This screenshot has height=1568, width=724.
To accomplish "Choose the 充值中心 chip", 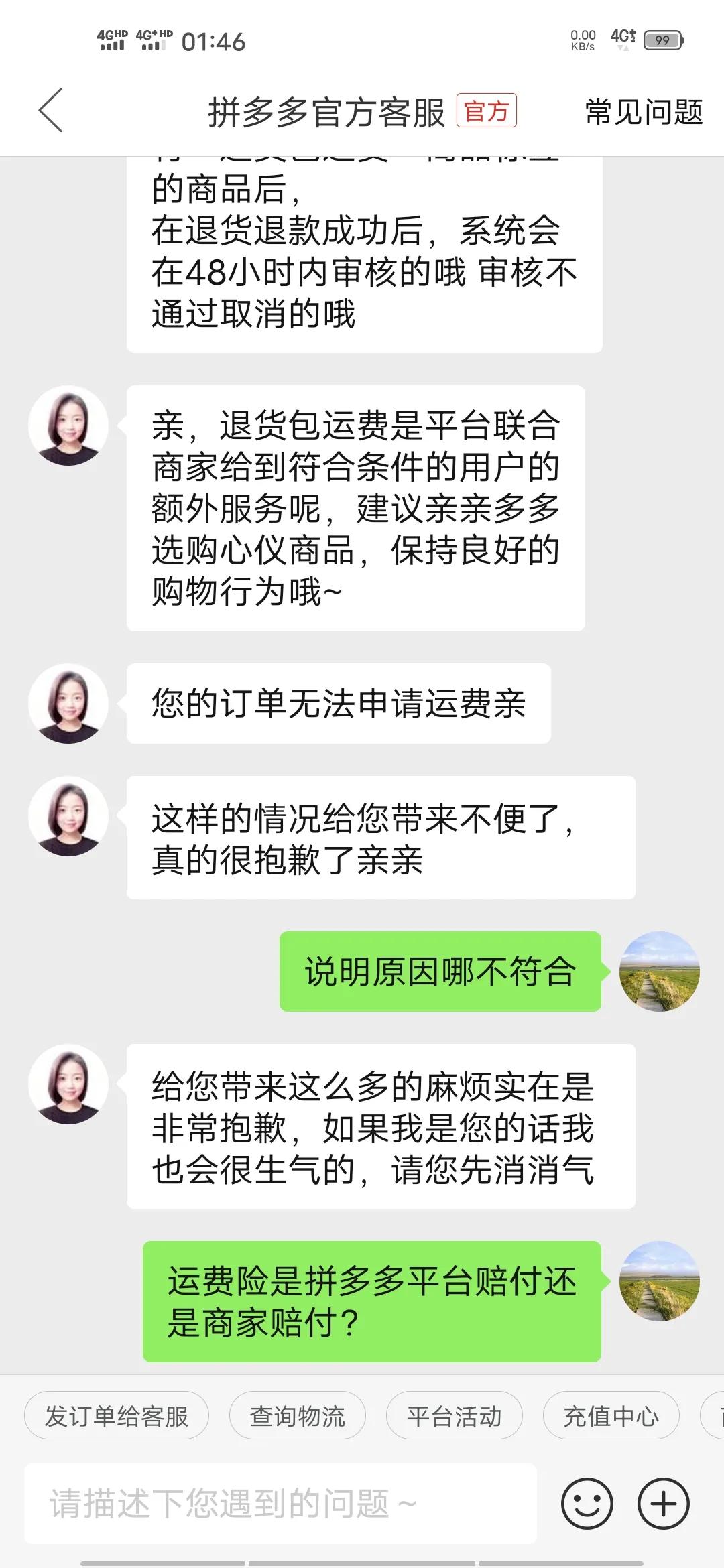I will click(611, 1417).
